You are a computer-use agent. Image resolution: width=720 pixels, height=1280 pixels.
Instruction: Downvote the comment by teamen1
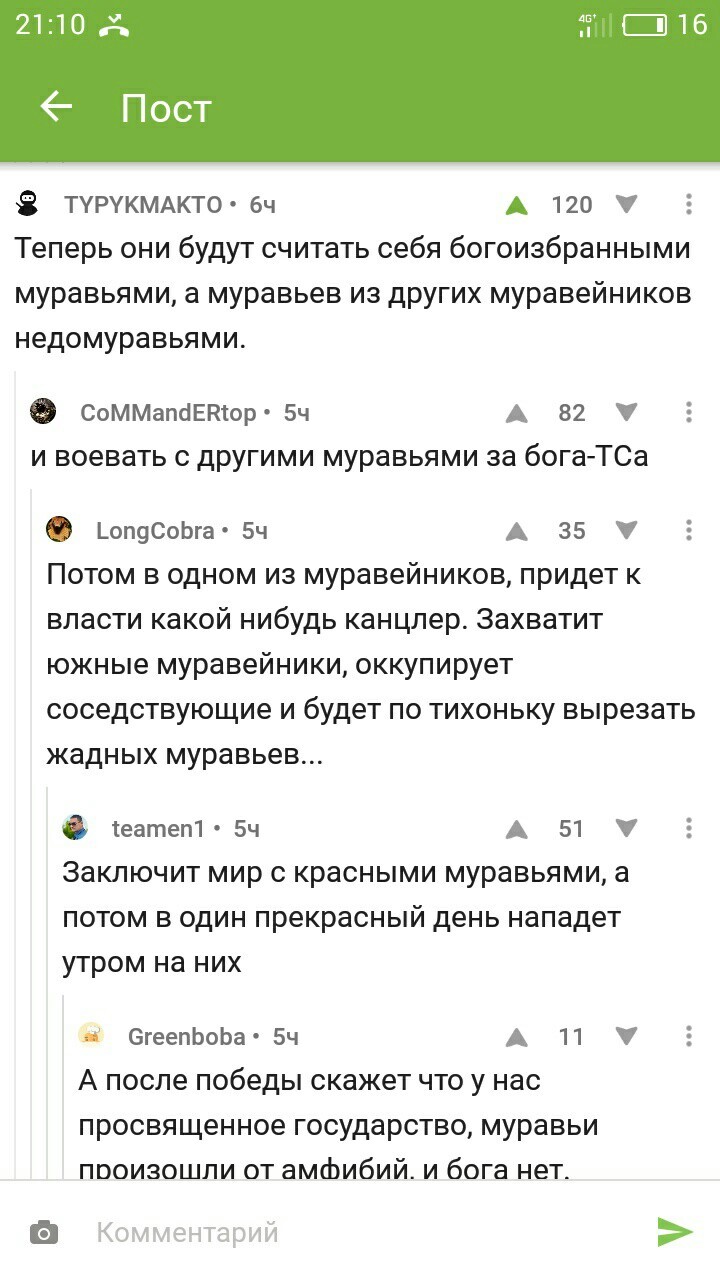coord(627,828)
